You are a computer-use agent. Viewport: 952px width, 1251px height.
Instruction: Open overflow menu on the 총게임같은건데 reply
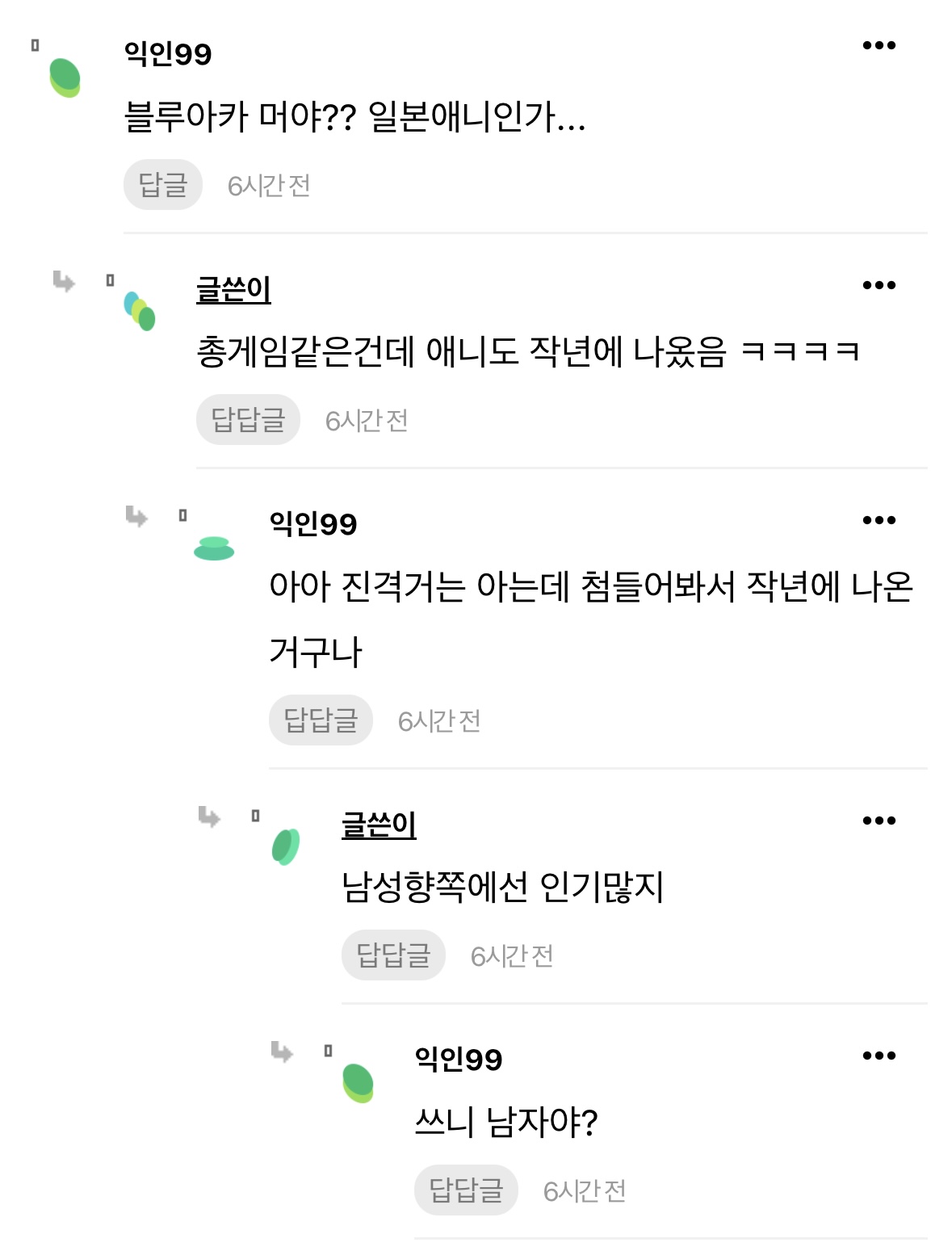point(879,285)
